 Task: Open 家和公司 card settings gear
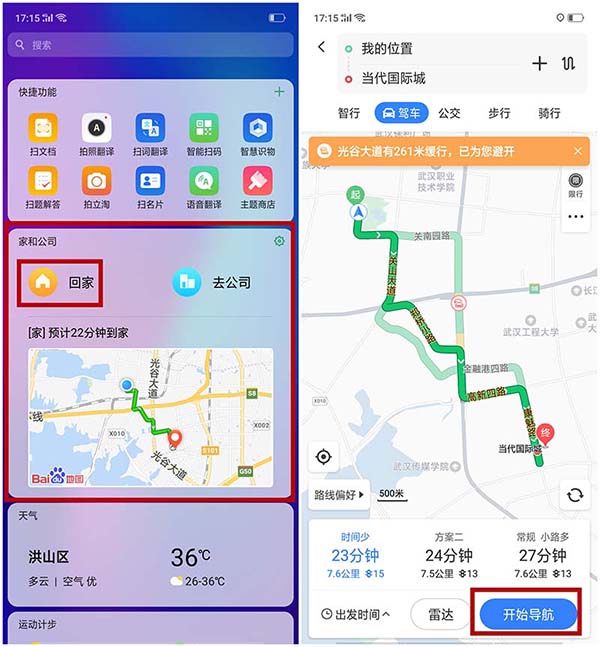279,241
